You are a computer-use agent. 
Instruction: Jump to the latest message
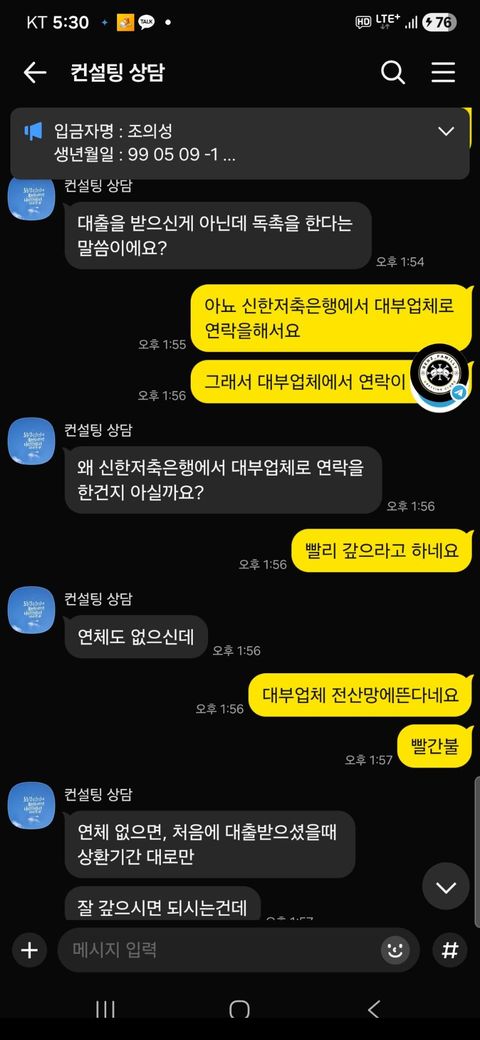(x=446, y=887)
